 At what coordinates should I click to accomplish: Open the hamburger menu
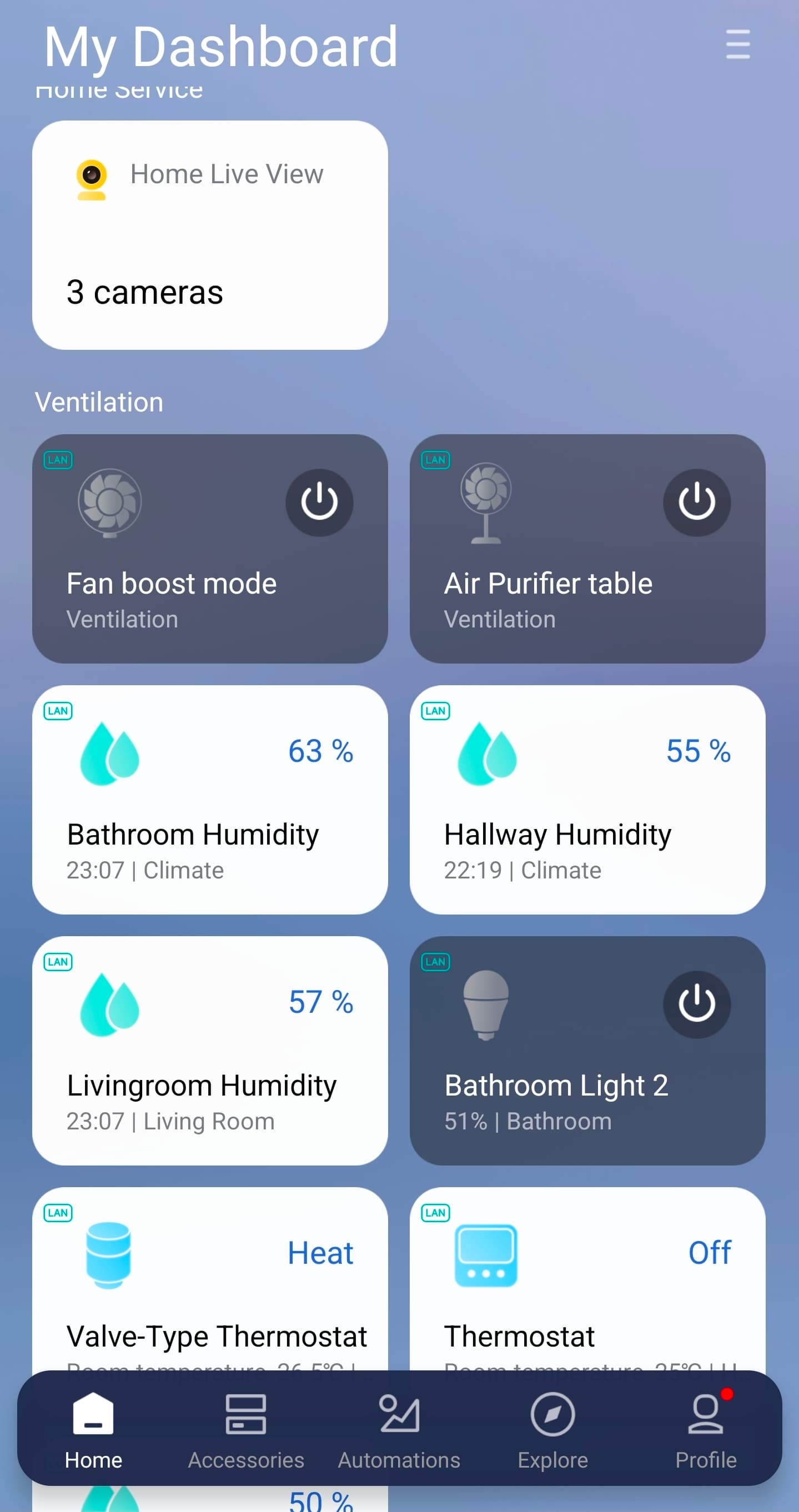click(737, 44)
